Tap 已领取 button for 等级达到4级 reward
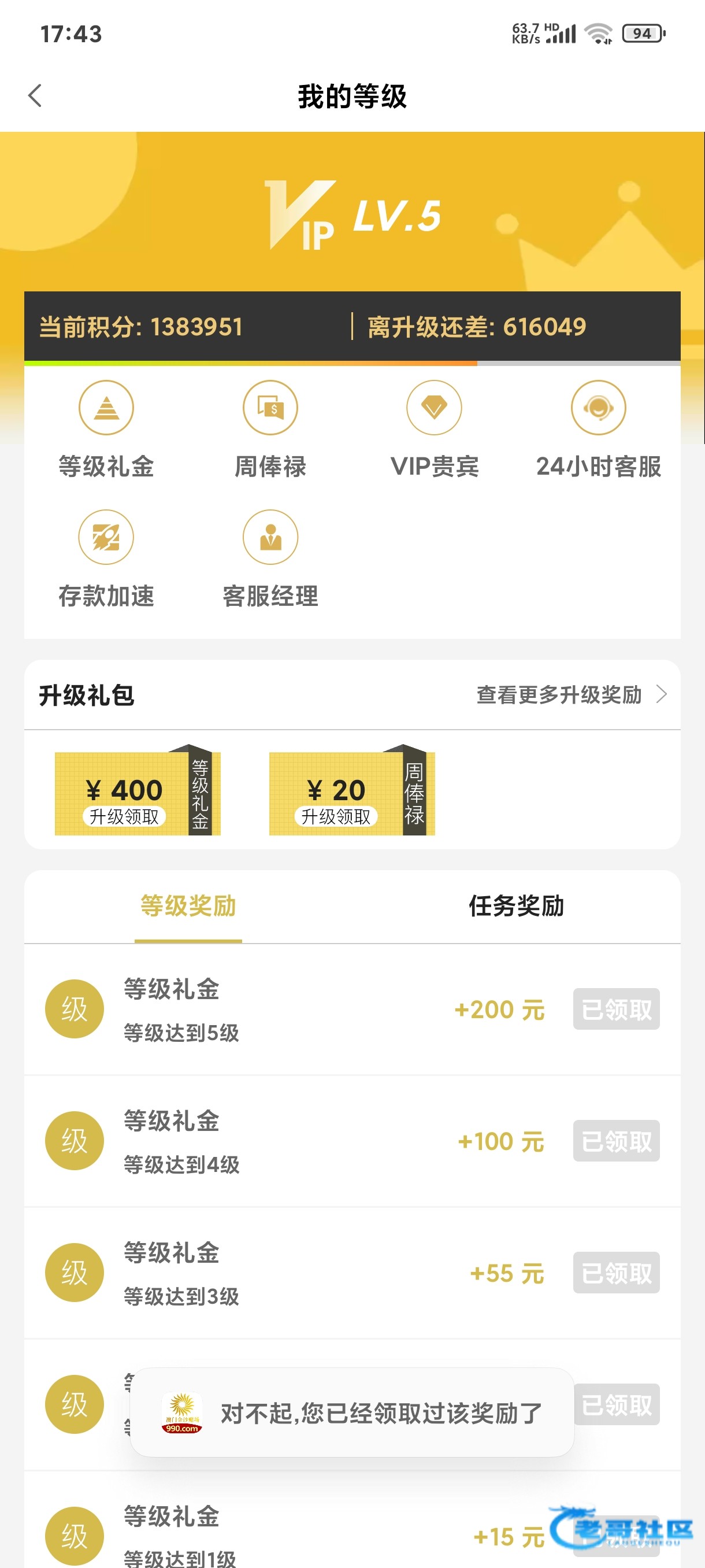The image size is (705, 1568). (x=615, y=1141)
